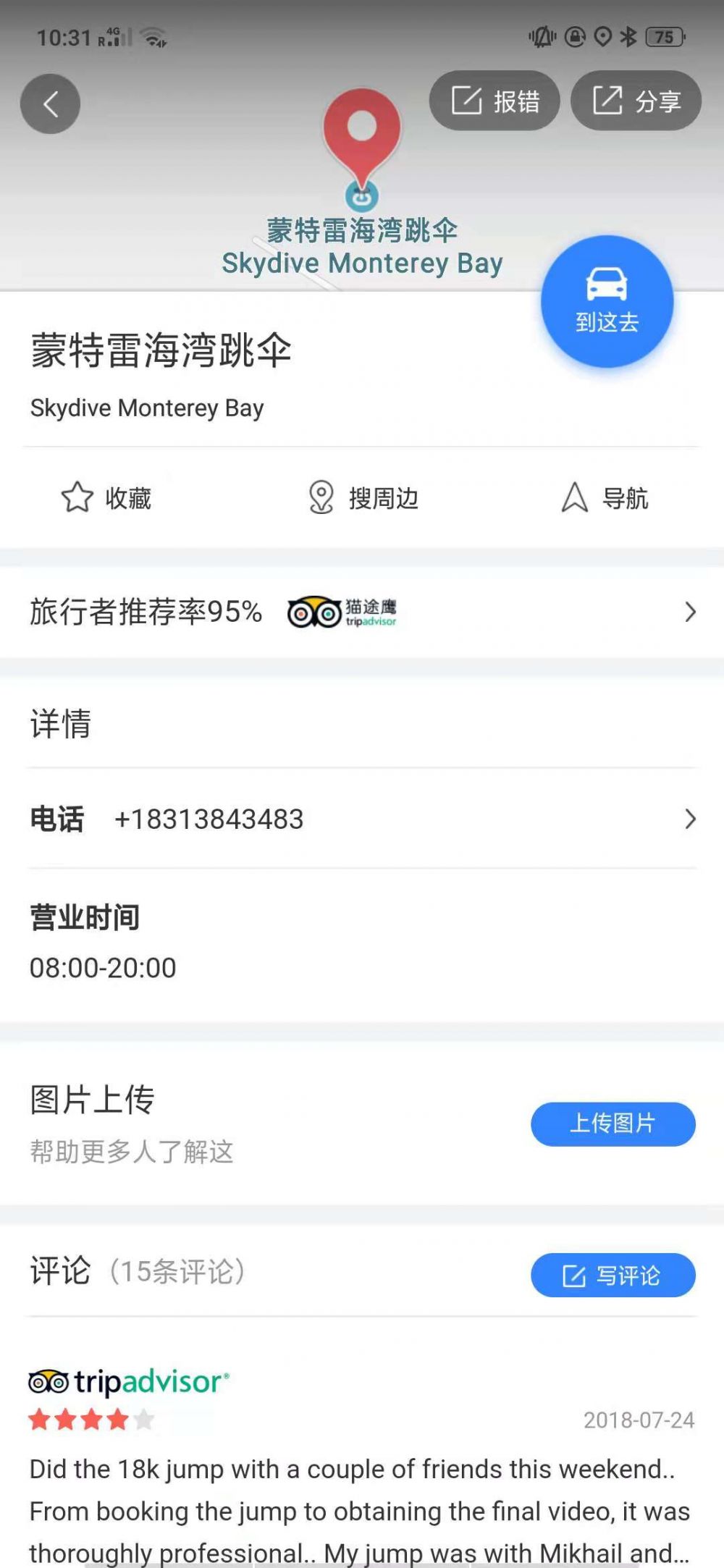Open the TripAdvisor 旅行者推荐率95% row

pyautogui.click(x=362, y=612)
